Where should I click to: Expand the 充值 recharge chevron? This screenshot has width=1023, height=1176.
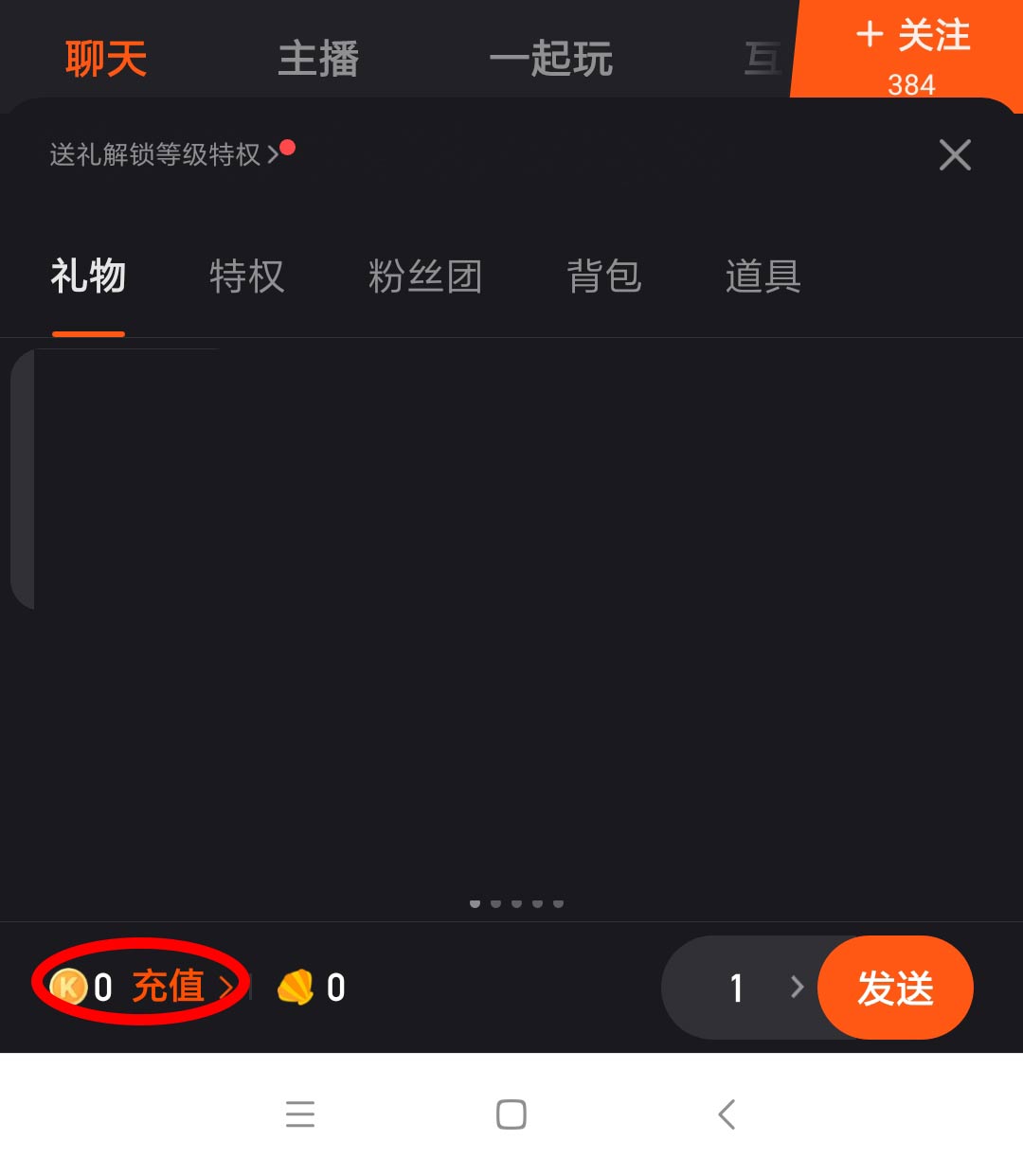coord(227,988)
